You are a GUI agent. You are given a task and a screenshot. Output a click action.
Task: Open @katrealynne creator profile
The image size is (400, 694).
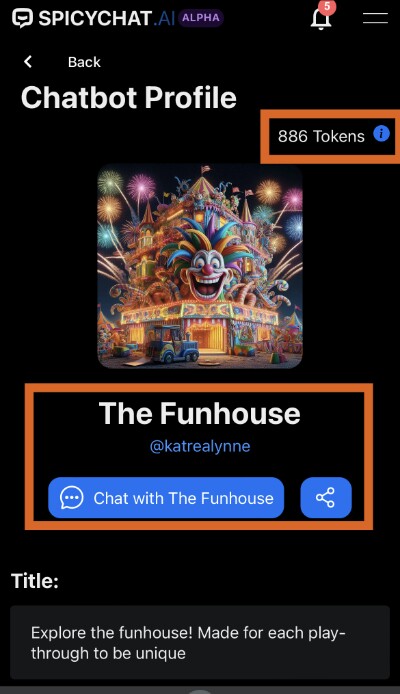(200, 446)
